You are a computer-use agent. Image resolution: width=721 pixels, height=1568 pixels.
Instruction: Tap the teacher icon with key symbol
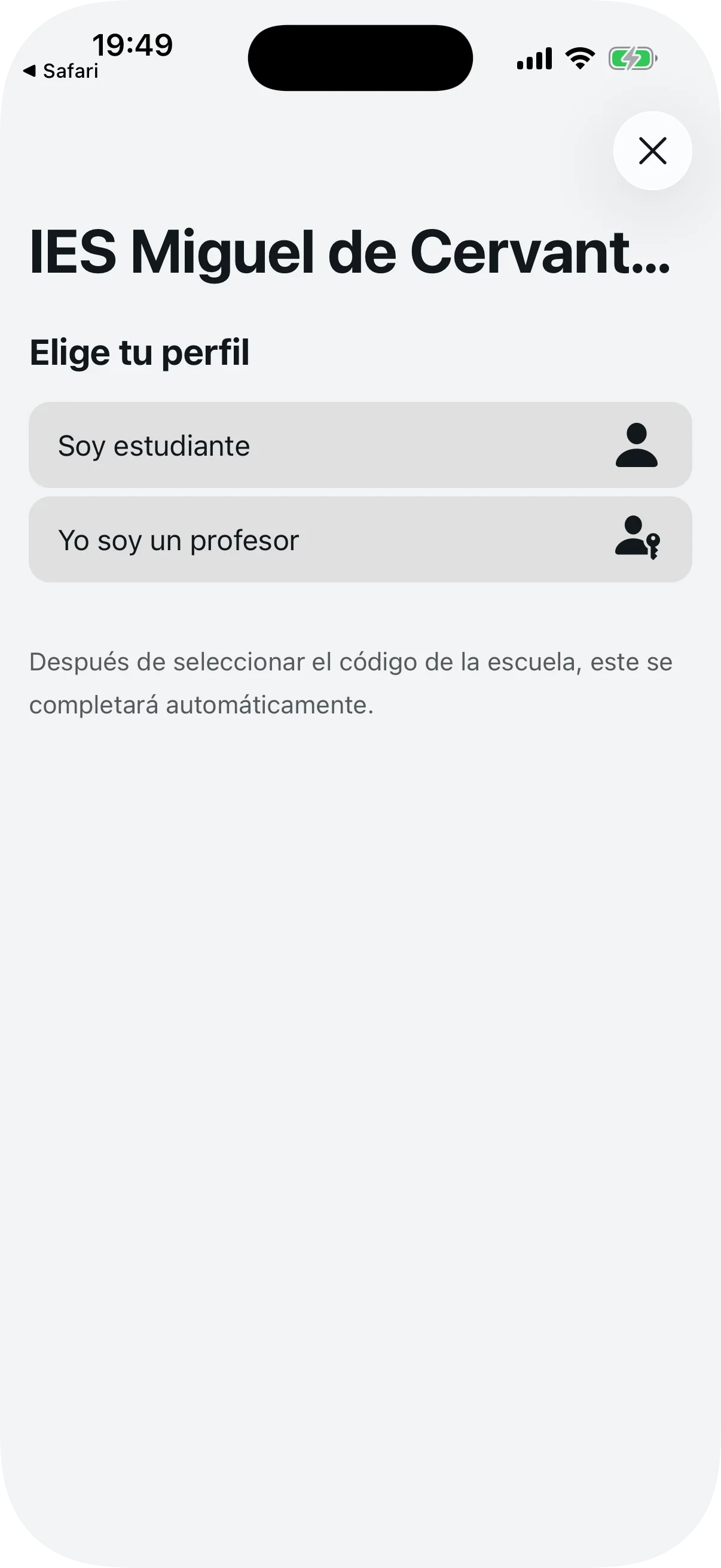[637, 539]
